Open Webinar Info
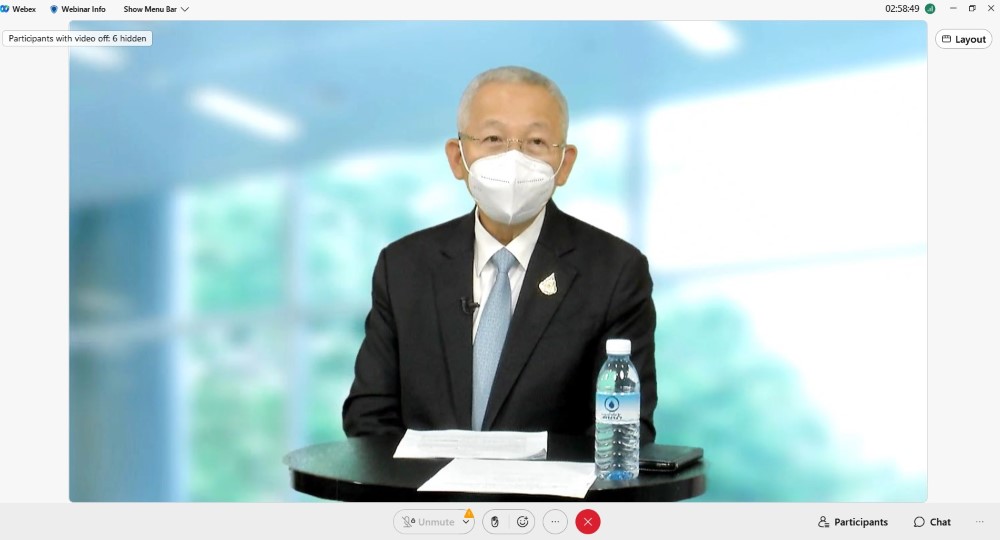 coord(78,9)
